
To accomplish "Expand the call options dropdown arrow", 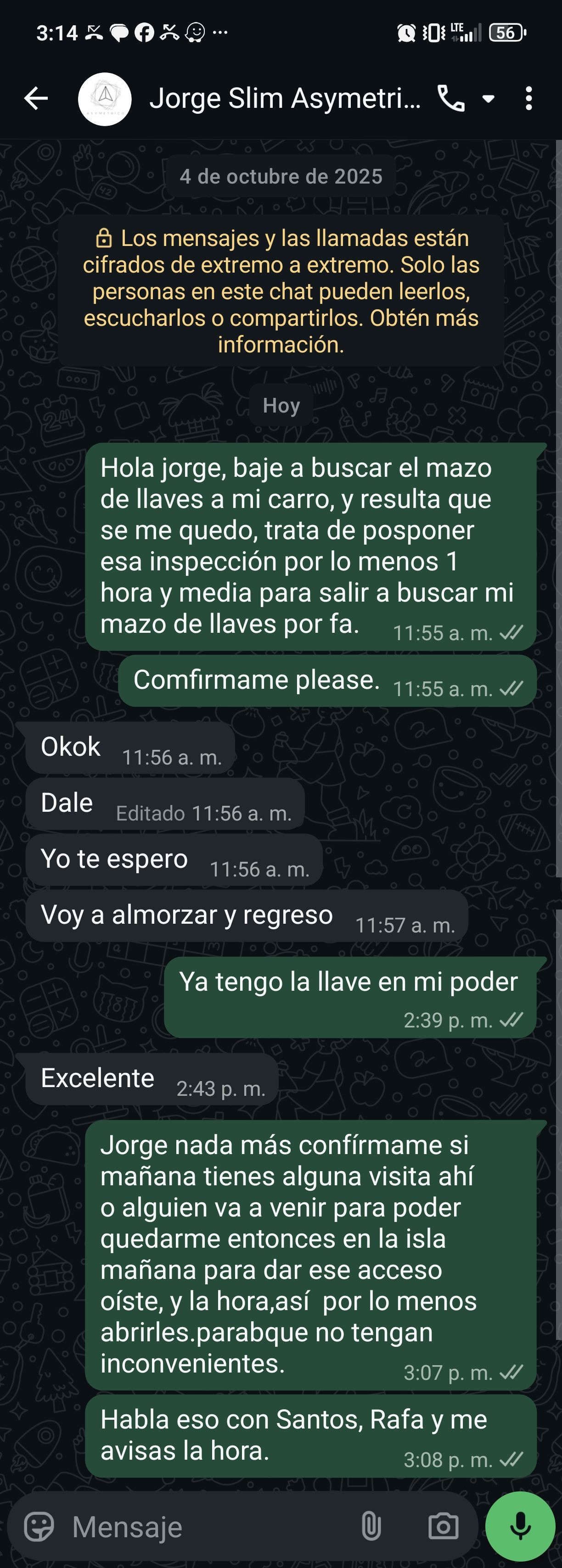I will coord(489,99).
